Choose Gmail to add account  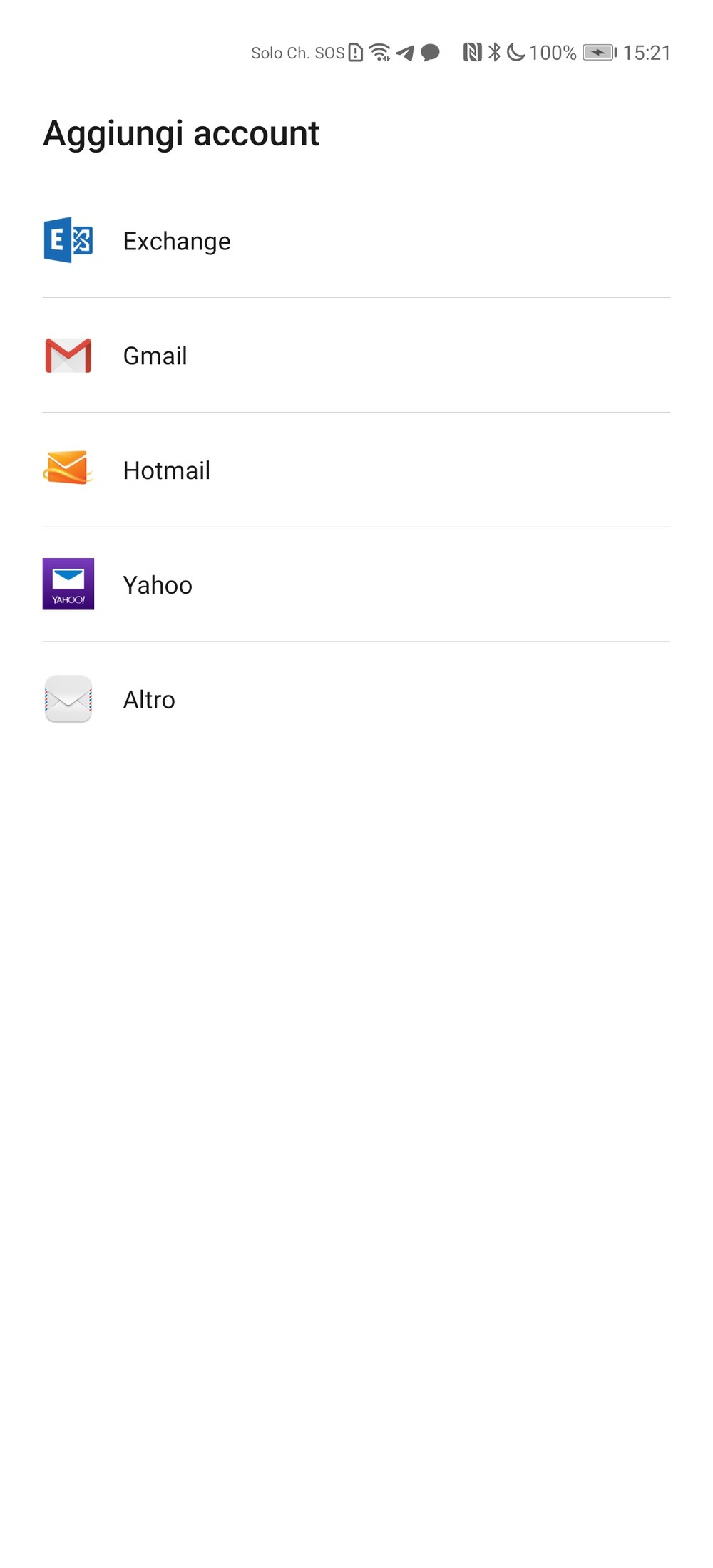point(356,355)
